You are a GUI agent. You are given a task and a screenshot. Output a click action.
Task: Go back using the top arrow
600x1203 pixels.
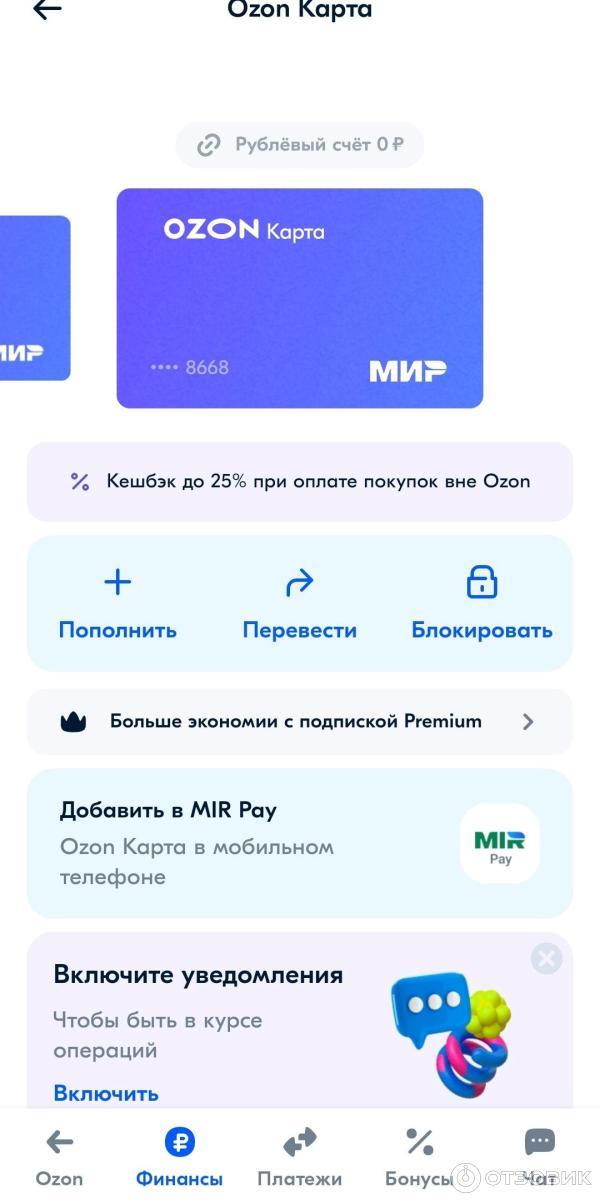[47, 10]
